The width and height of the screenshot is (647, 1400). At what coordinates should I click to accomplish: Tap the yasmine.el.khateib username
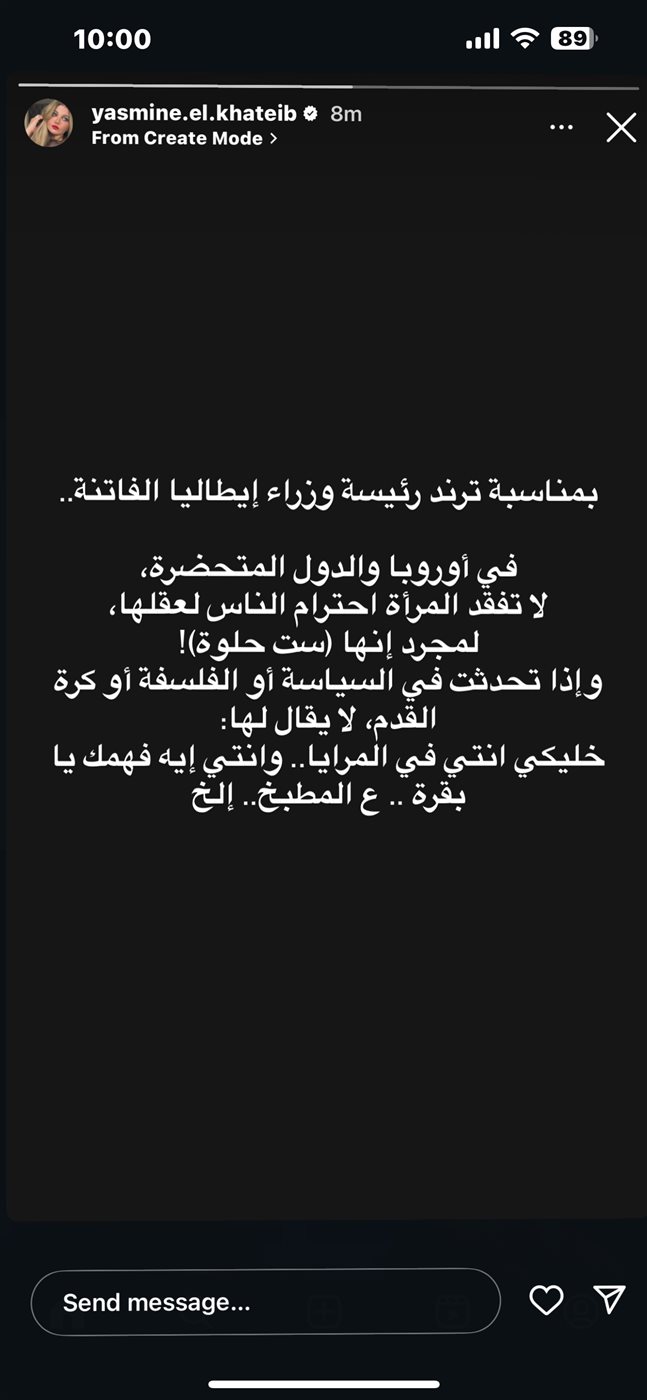[194, 114]
